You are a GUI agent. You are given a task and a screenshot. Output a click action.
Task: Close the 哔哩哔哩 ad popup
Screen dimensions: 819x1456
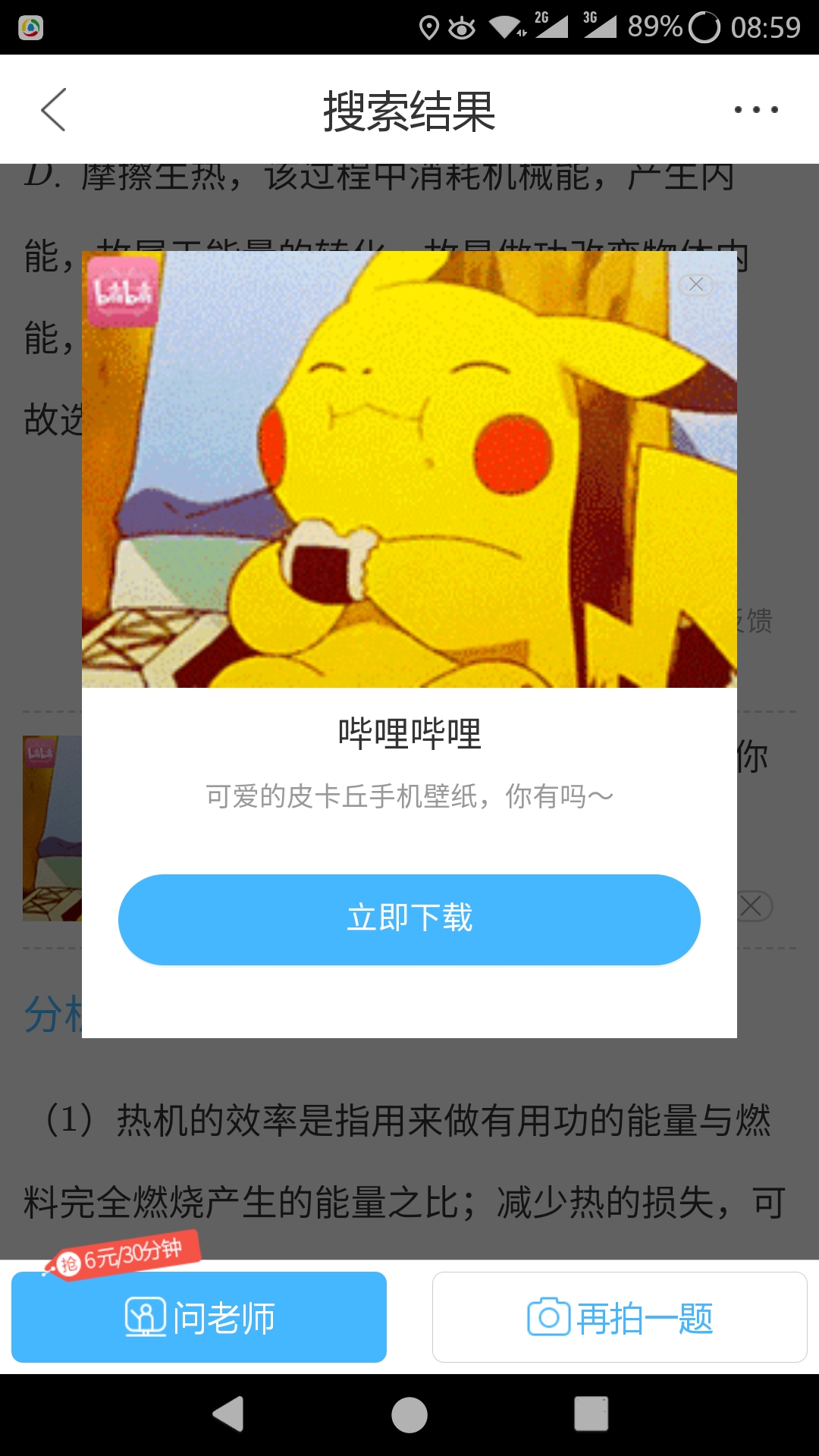(695, 284)
